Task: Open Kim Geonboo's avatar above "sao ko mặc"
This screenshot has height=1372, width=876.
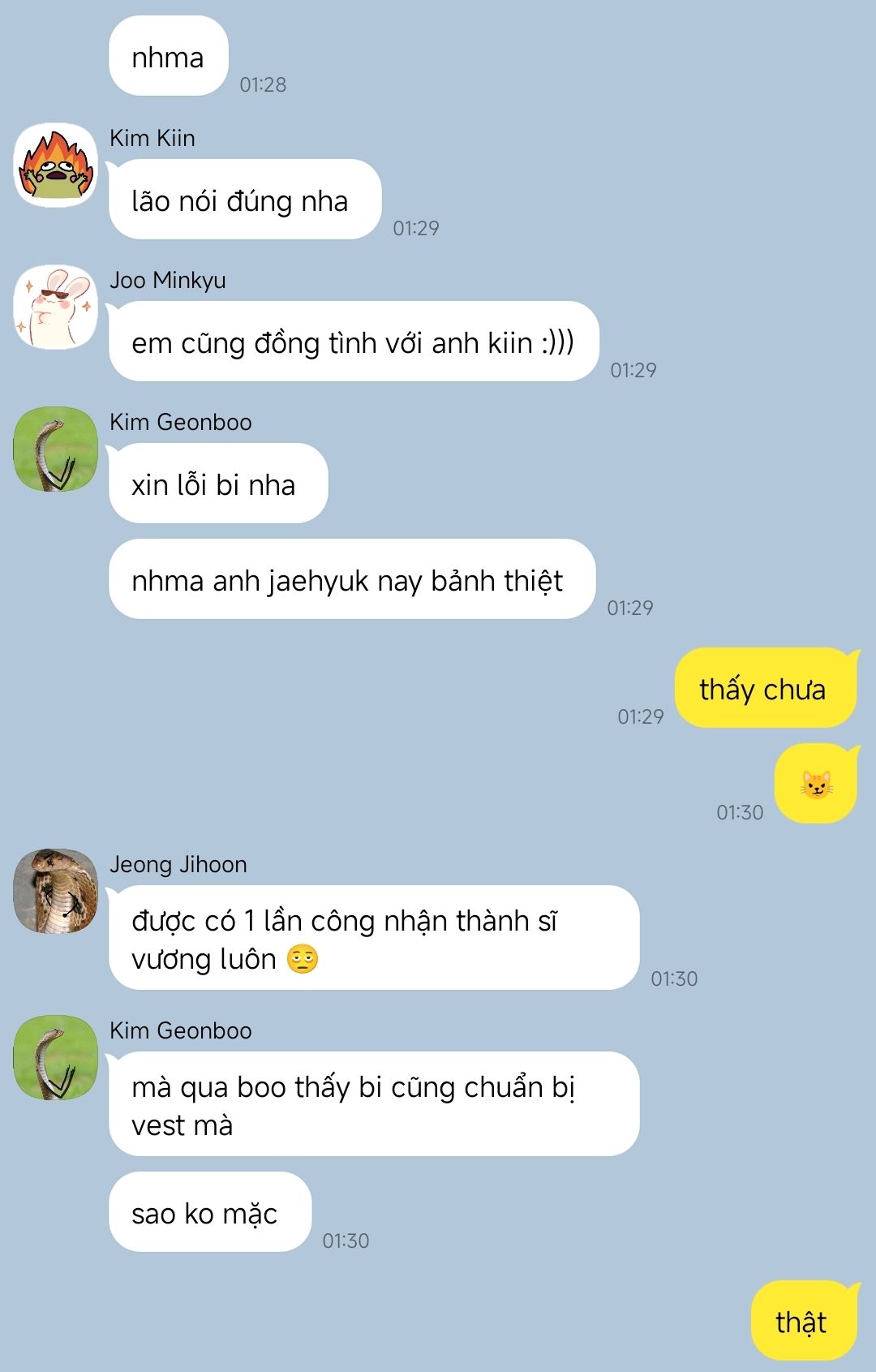Action: tap(55, 1057)
